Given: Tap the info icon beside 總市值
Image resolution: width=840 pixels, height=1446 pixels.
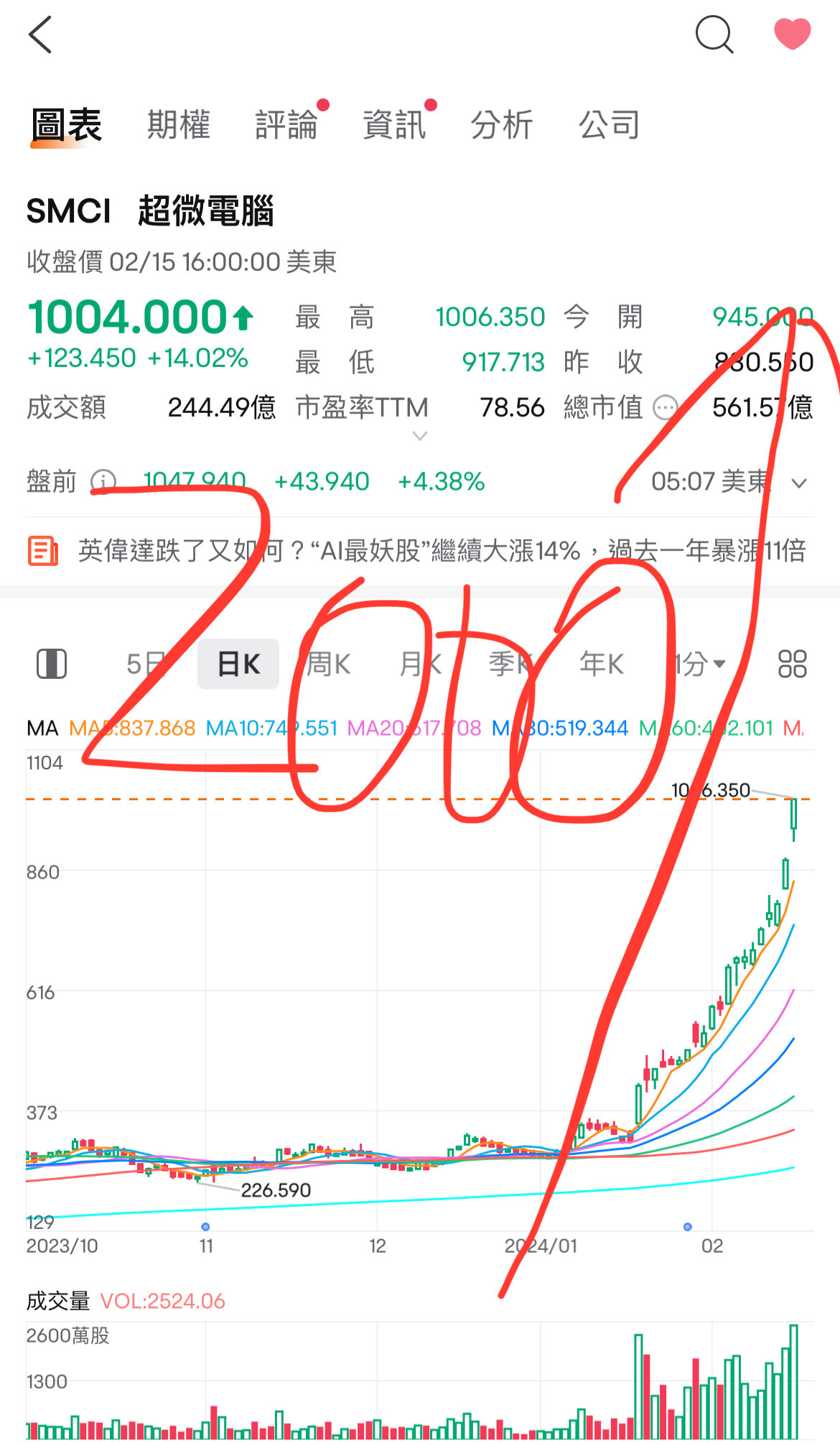Looking at the screenshot, I should [666, 408].
